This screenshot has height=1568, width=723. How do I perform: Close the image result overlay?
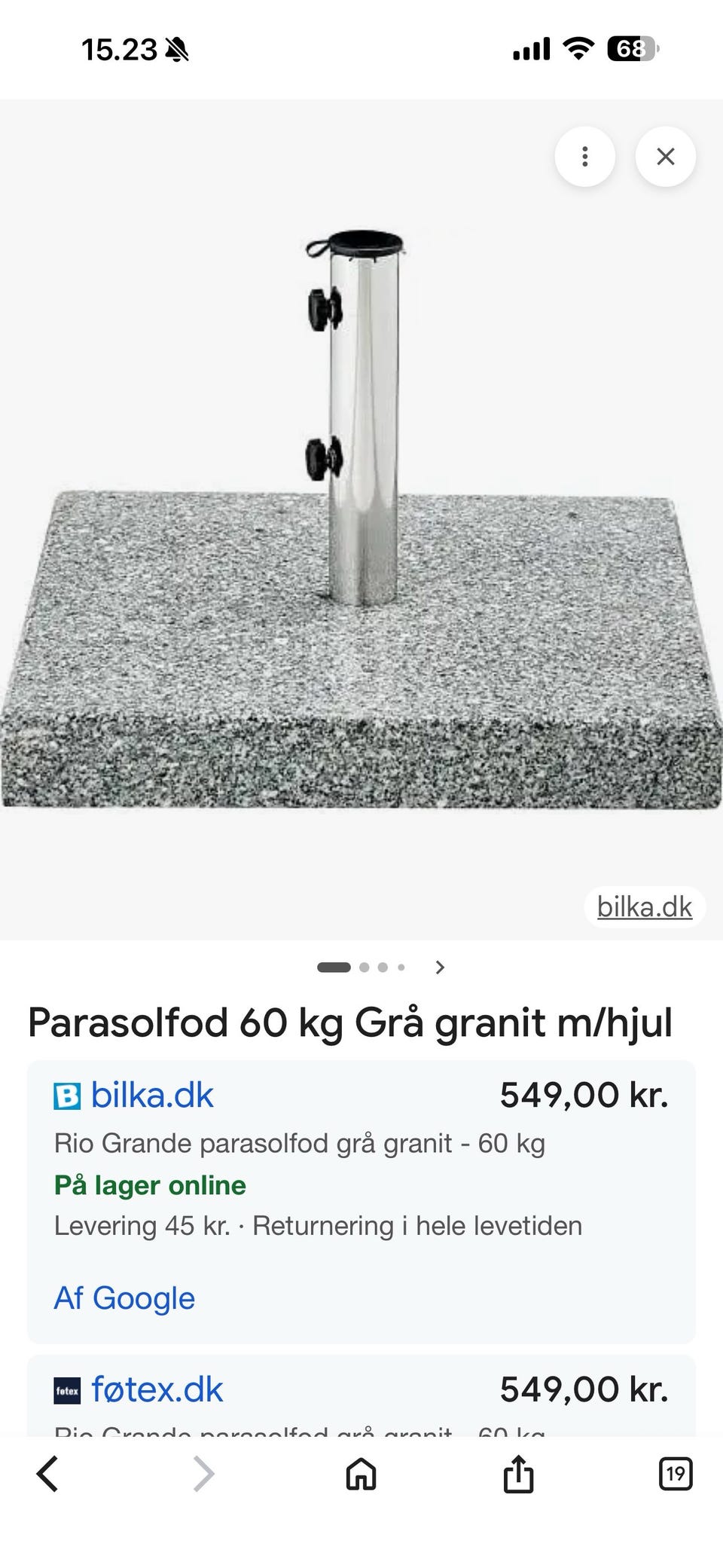click(665, 157)
